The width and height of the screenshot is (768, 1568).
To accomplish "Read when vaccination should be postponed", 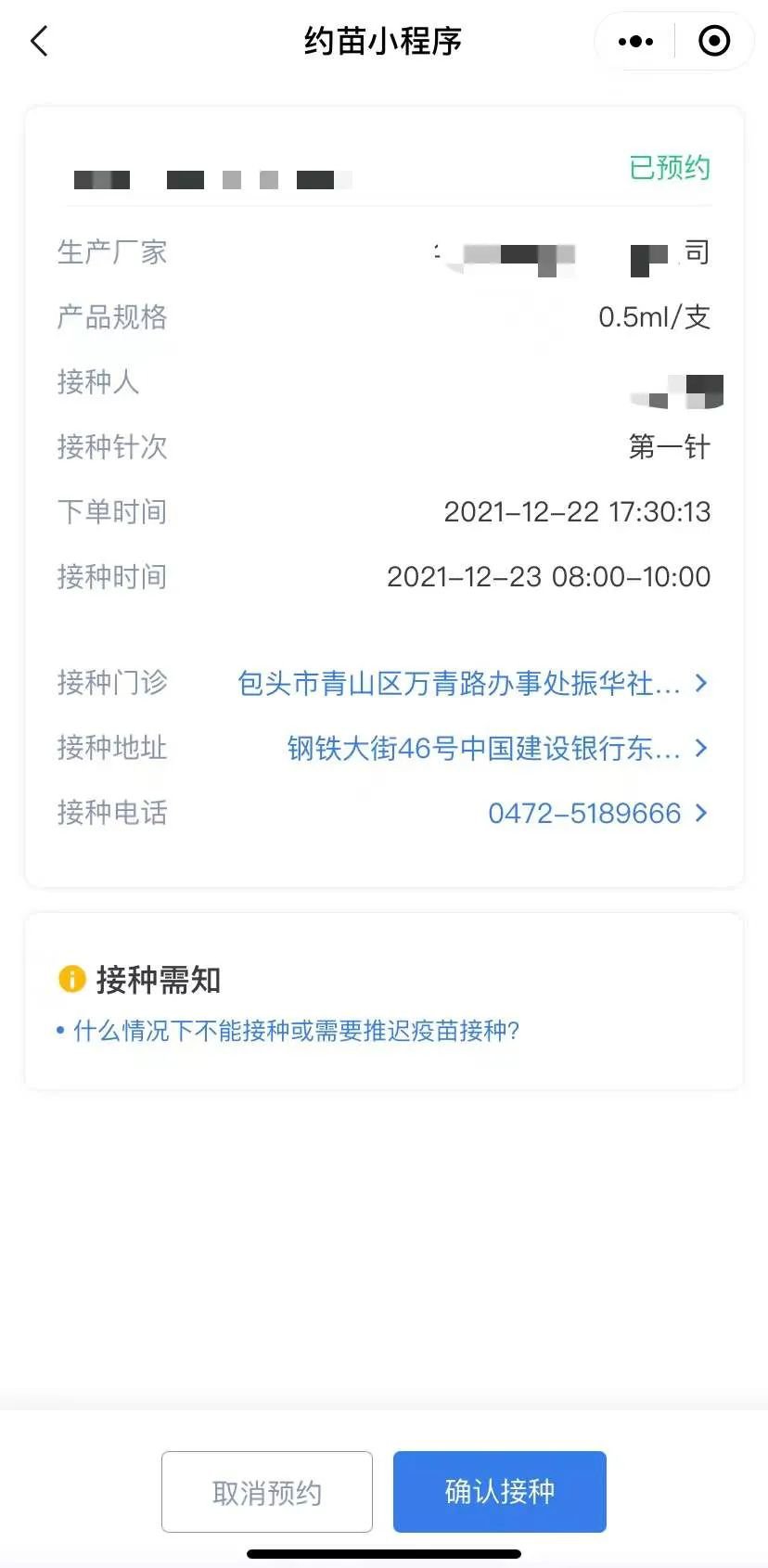I will [x=295, y=1031].
